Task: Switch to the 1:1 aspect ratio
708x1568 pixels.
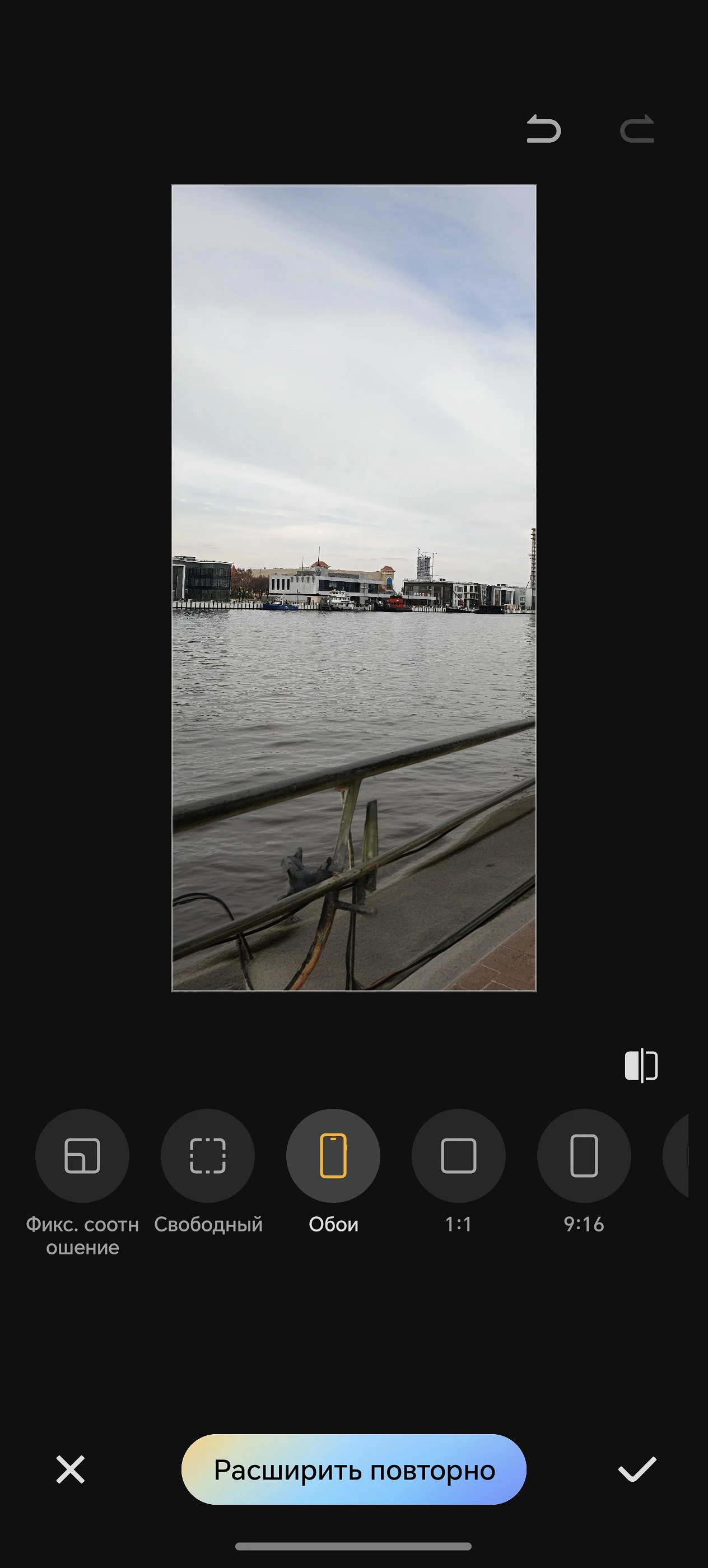Action: pyautogui.click(x=458, y=1155)
